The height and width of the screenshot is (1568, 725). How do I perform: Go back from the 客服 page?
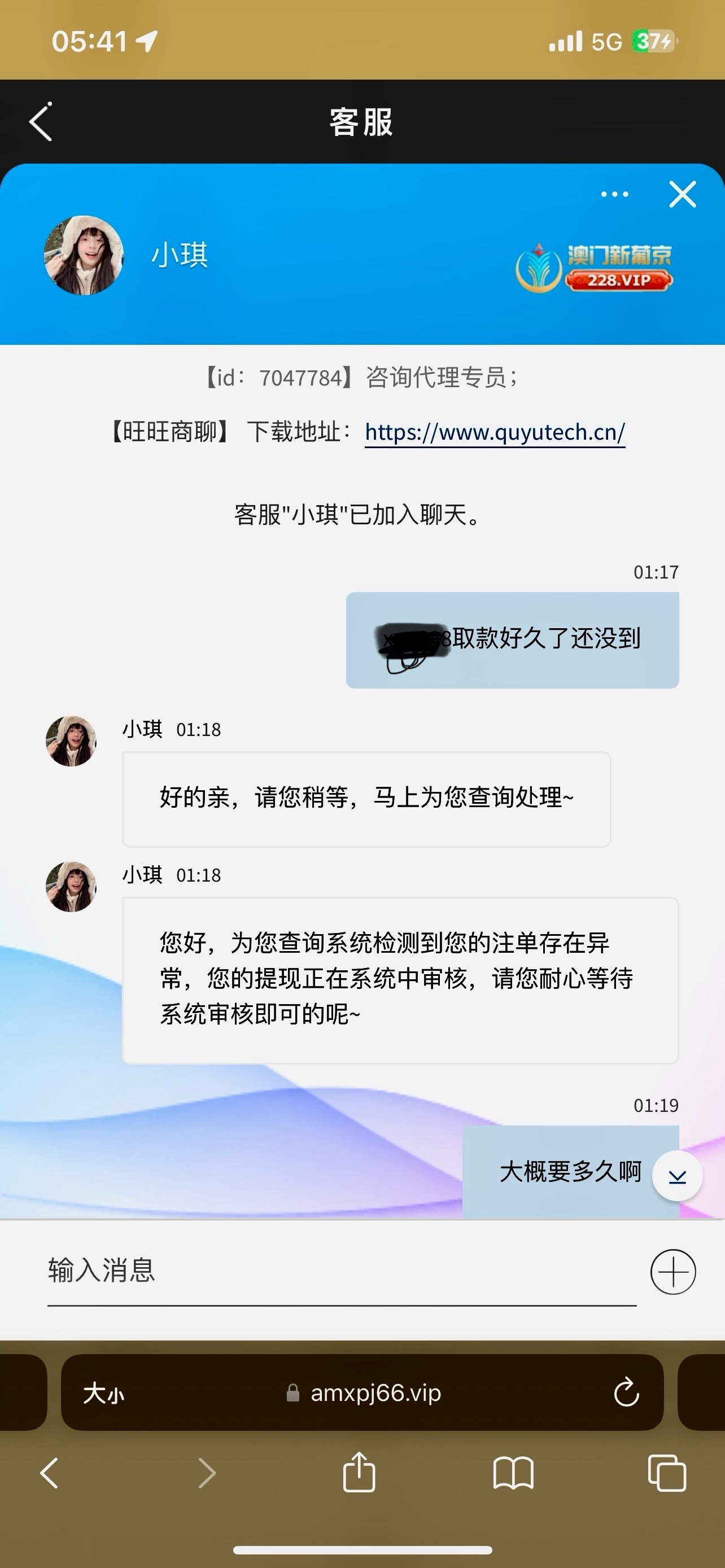coord(41,122)
